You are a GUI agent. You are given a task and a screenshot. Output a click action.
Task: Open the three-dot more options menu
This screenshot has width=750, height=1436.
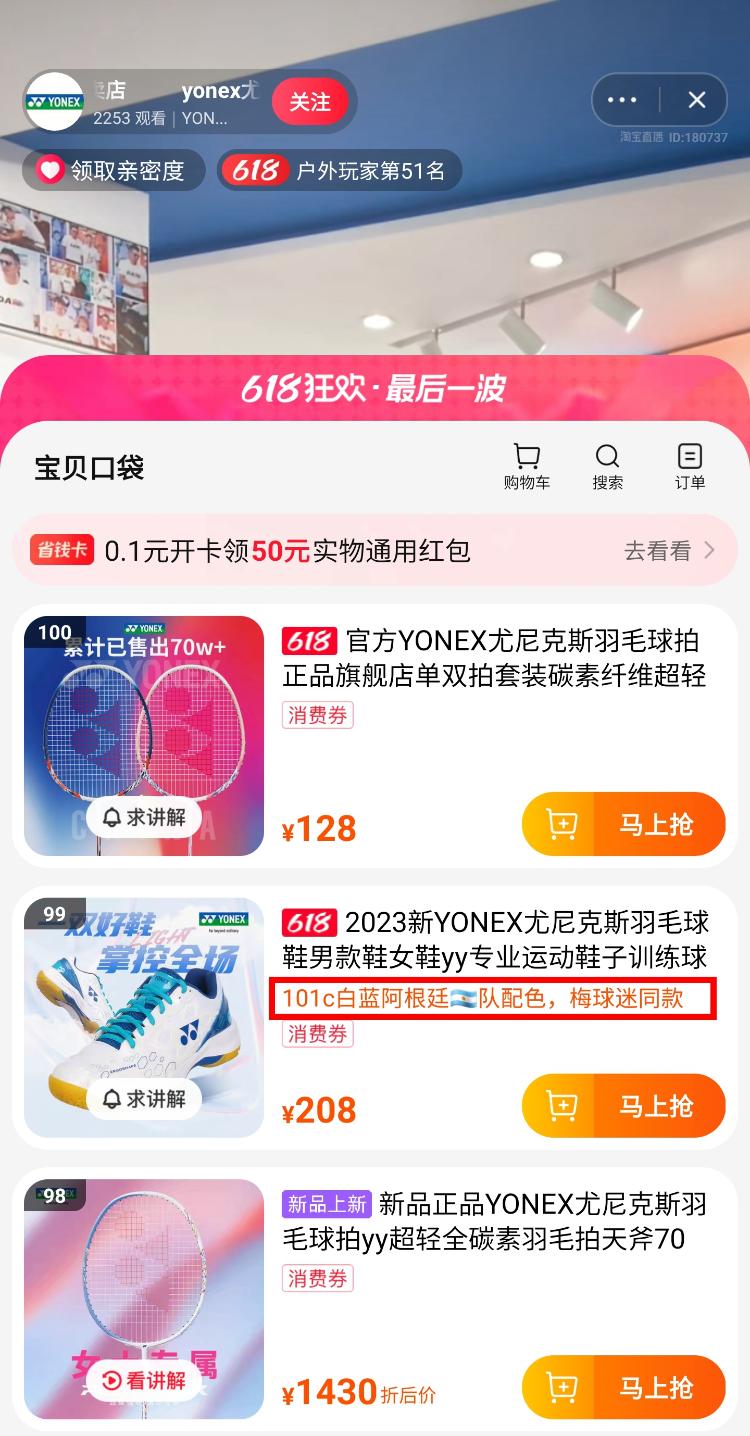coord(622,100)
